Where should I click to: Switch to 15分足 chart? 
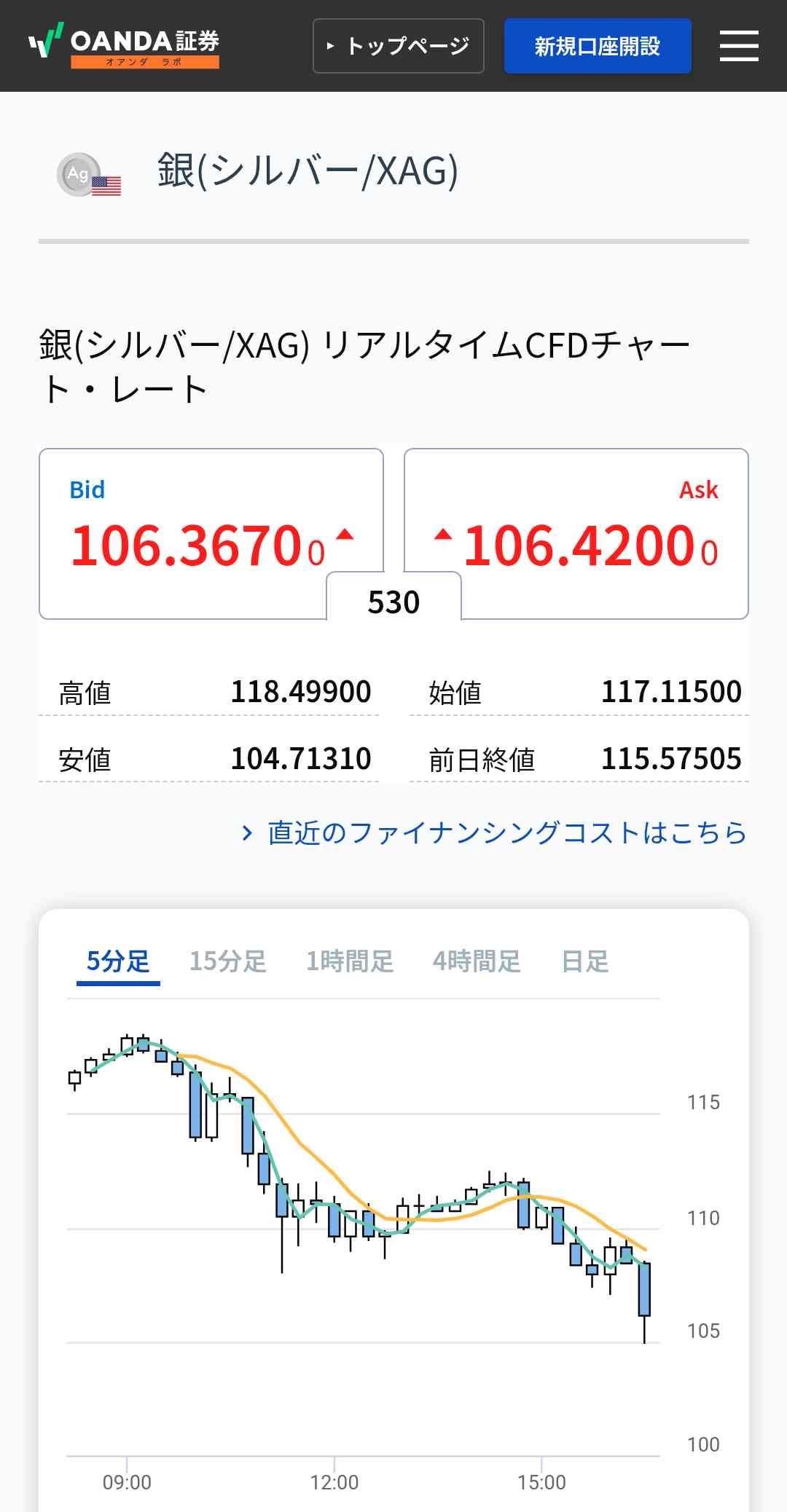[x=227, y=961]
